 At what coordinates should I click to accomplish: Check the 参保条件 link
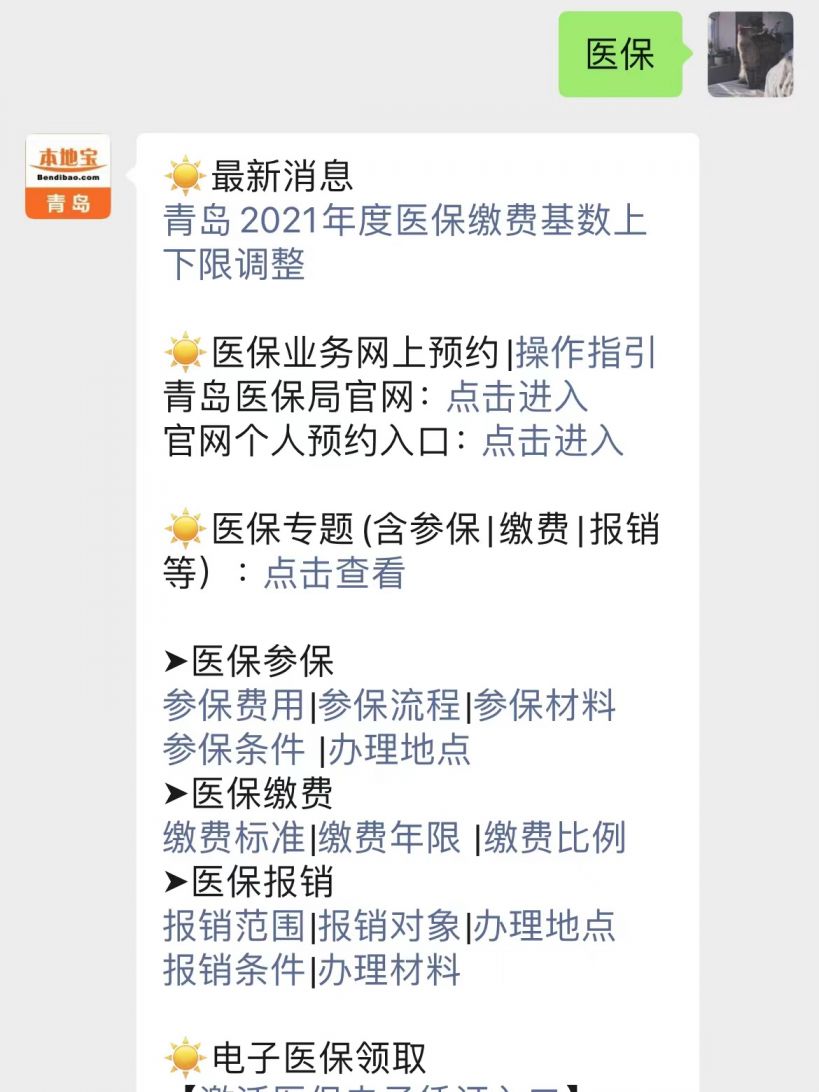(x=233, y=749)
